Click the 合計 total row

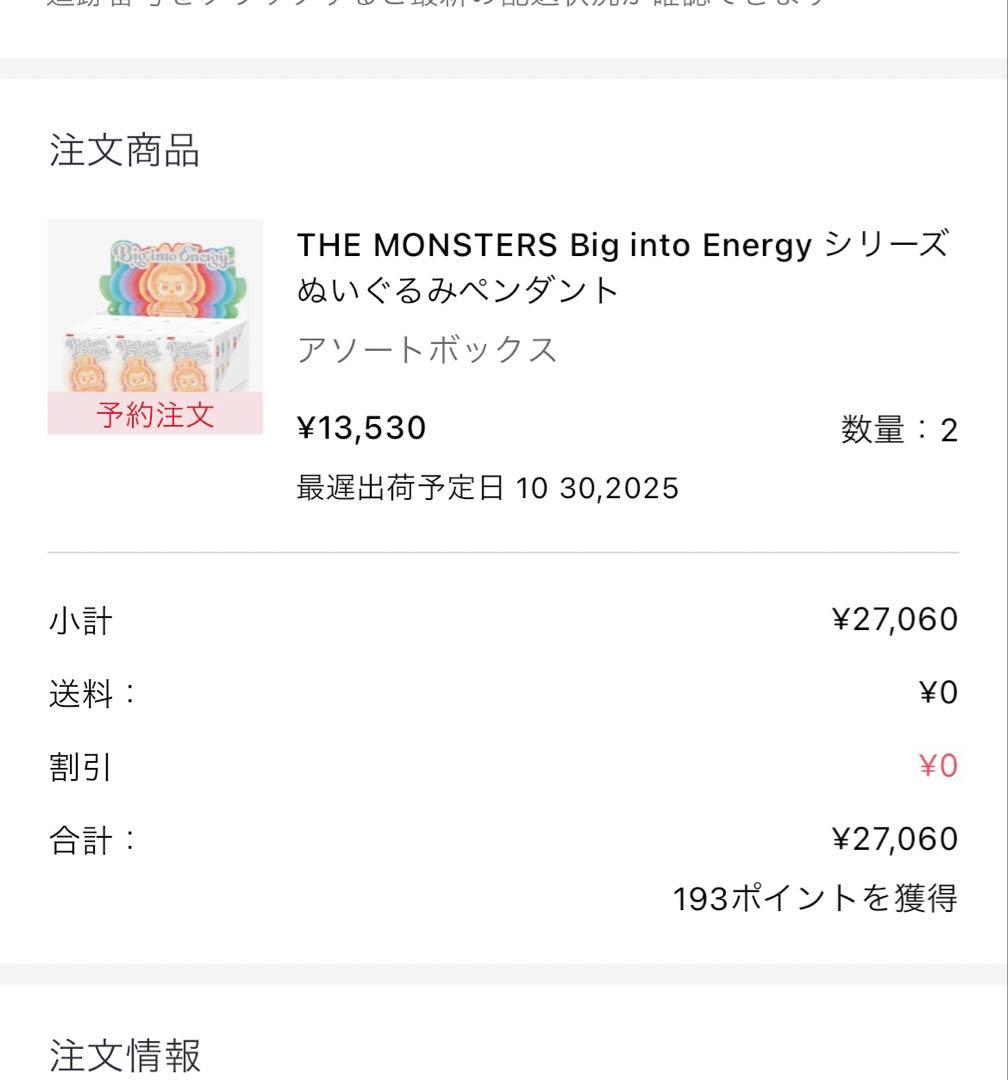88,840
